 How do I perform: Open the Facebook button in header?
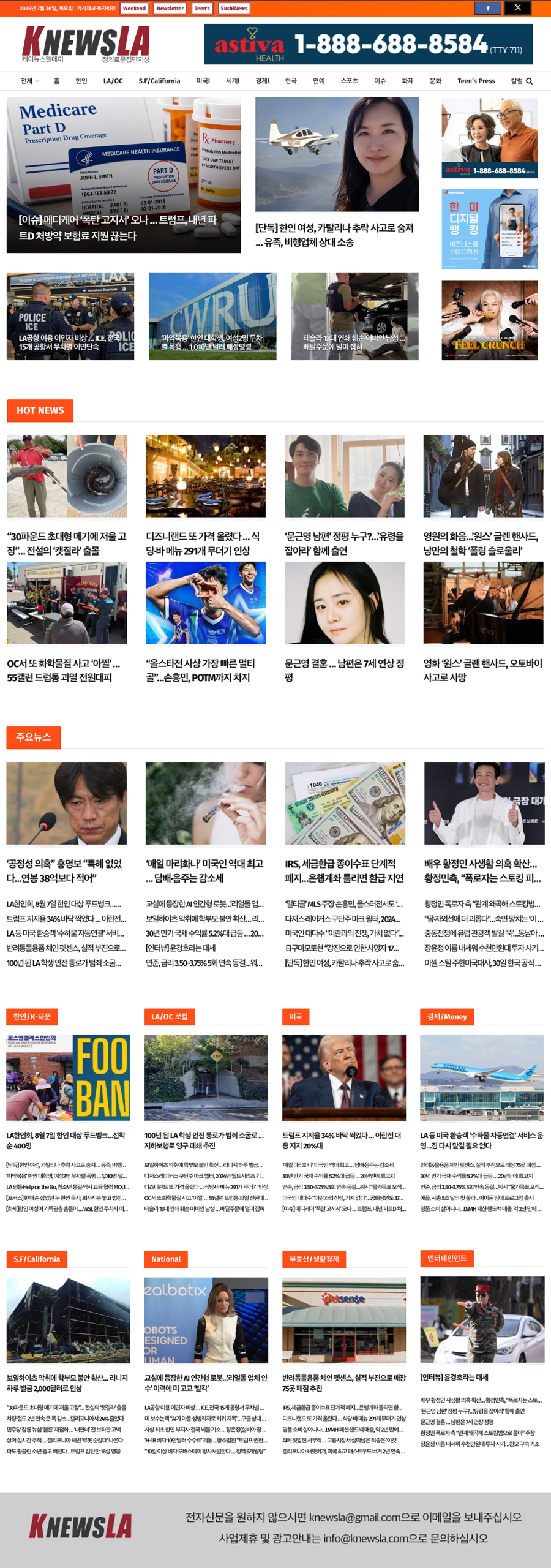click(488, 8)
